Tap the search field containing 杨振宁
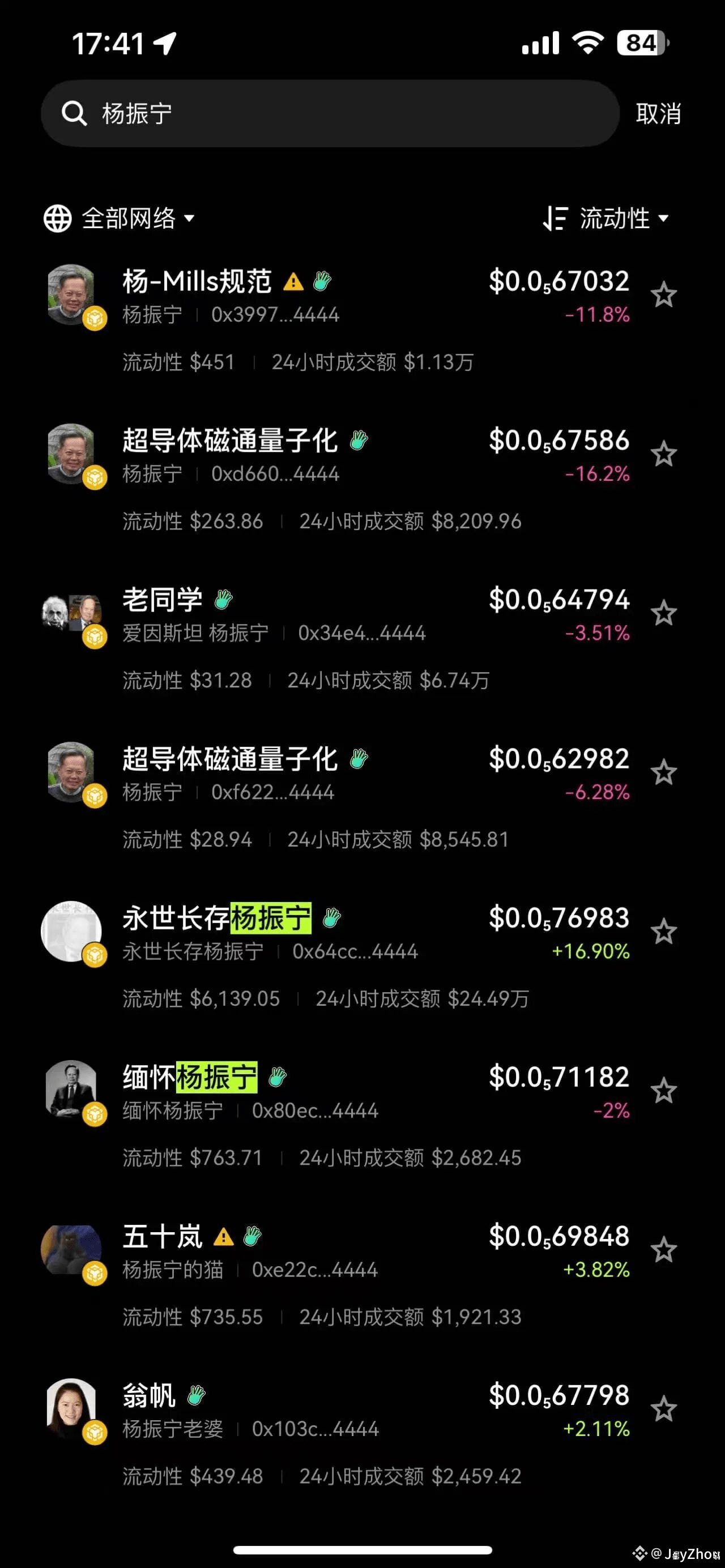Viewport: 725px width, 1568px height. [x=329, y=114]
